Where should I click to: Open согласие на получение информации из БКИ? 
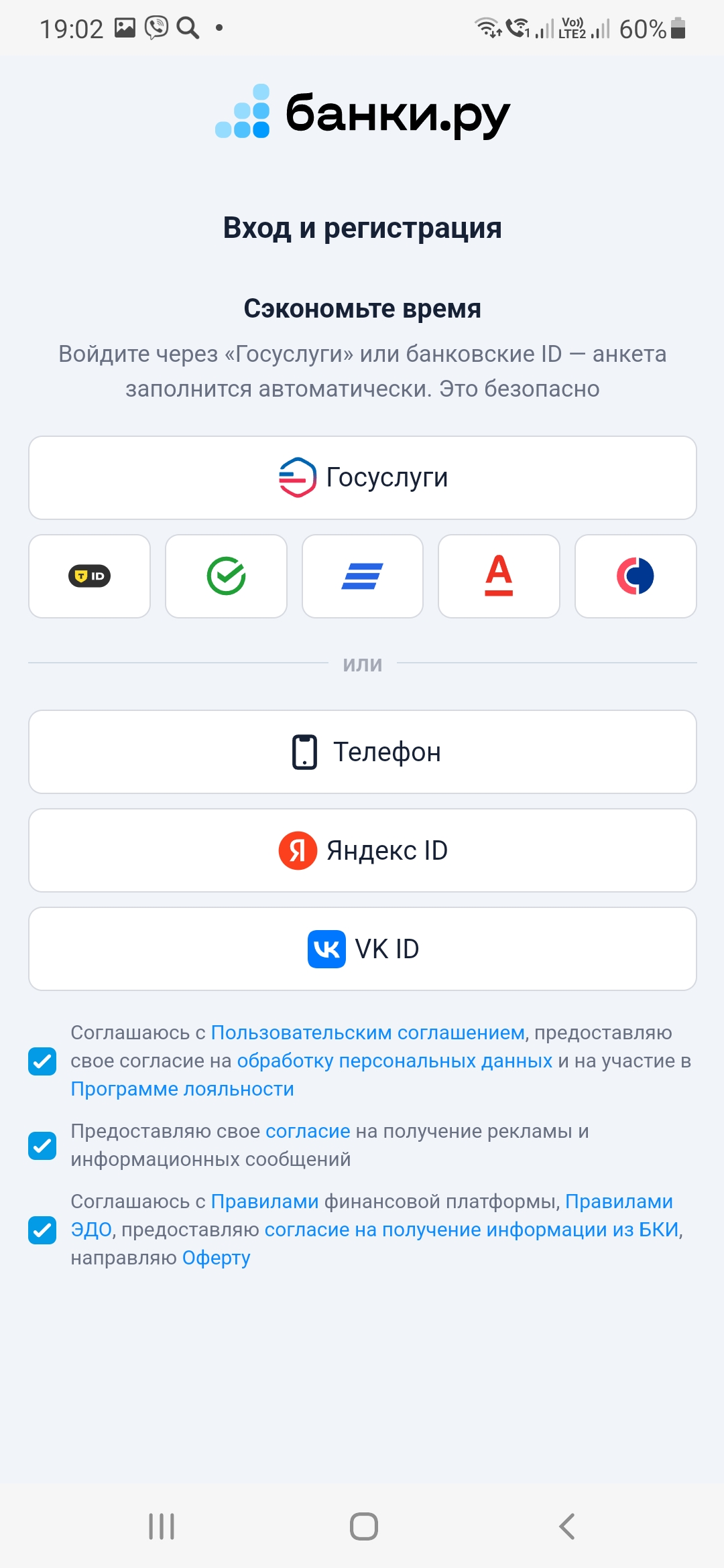click(471, 1230)
